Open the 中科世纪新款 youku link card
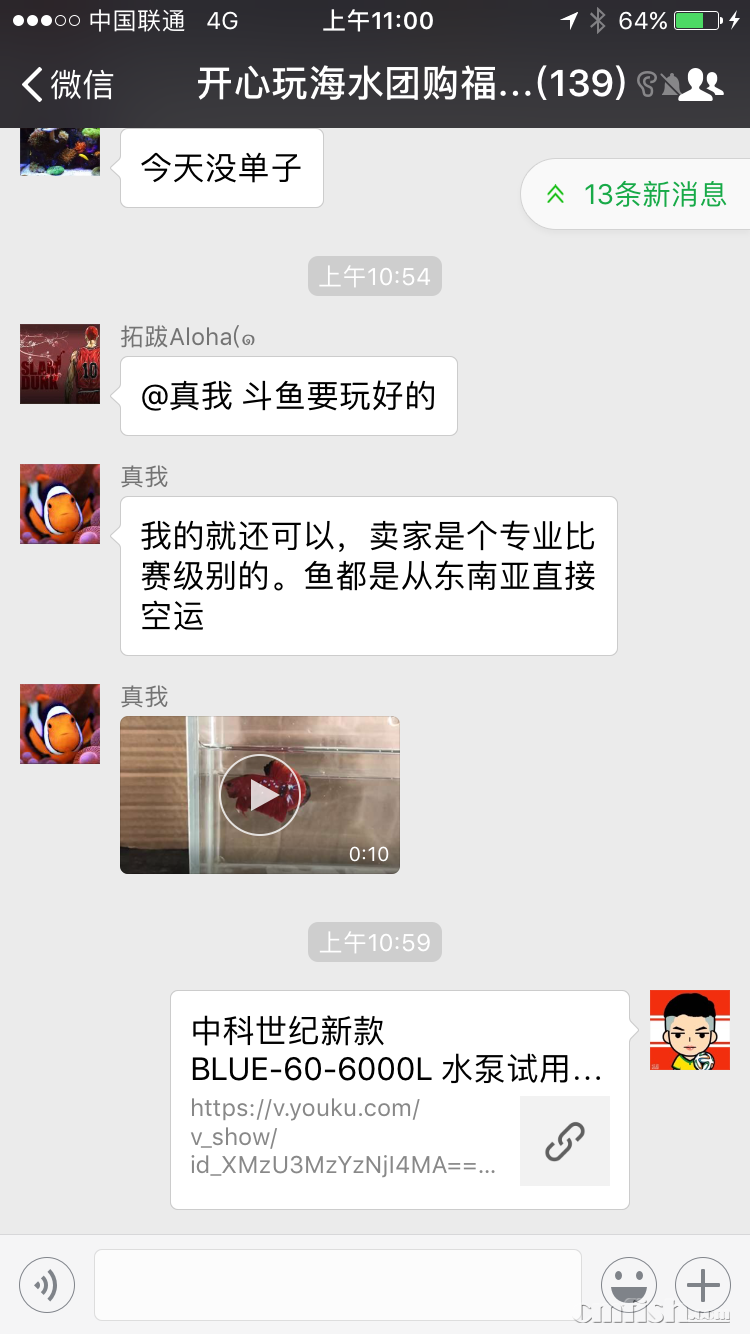Image resolution: width=750 pixels, height=1334 pixels. click(399, 1099)
